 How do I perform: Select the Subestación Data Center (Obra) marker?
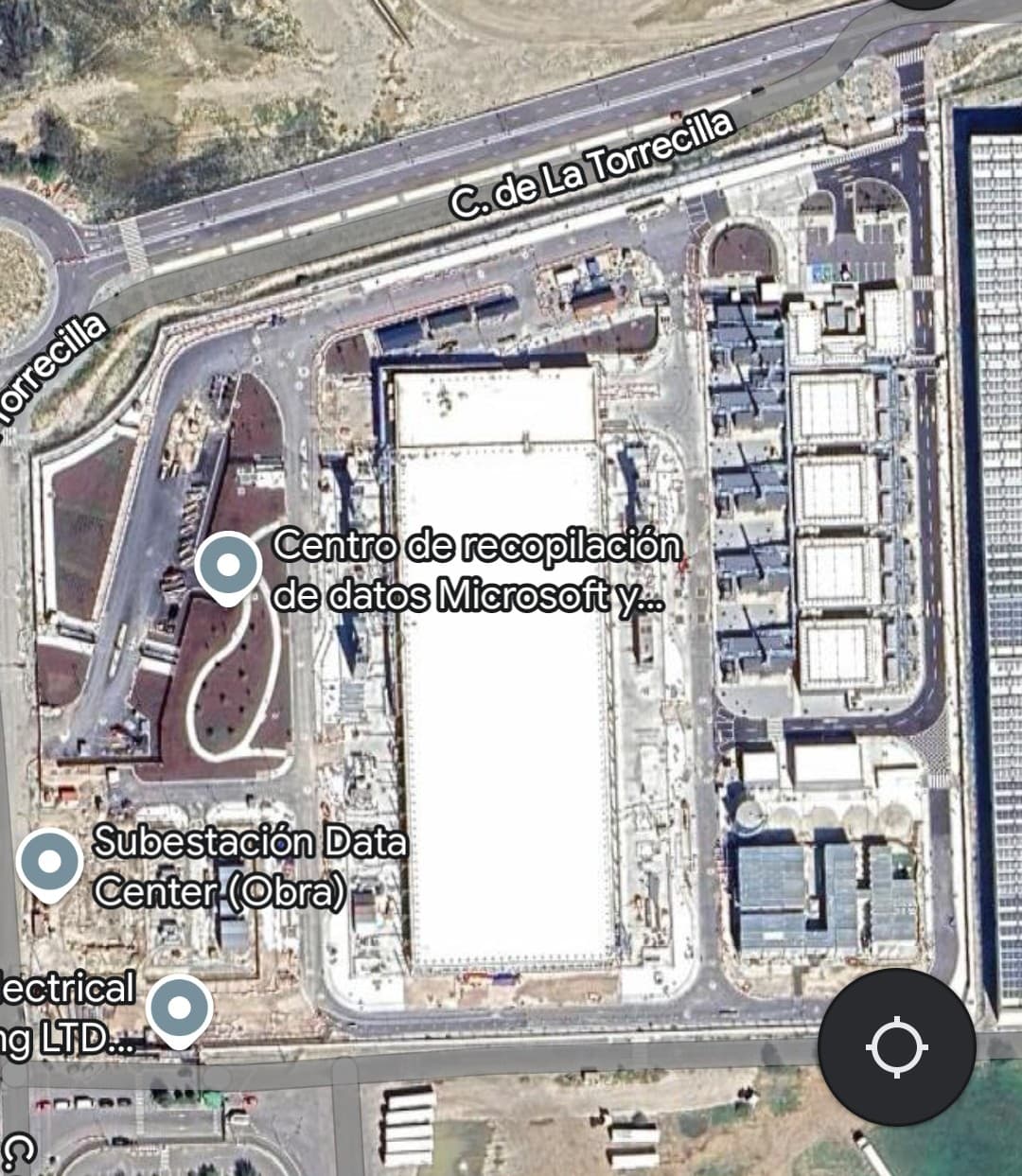50,863
